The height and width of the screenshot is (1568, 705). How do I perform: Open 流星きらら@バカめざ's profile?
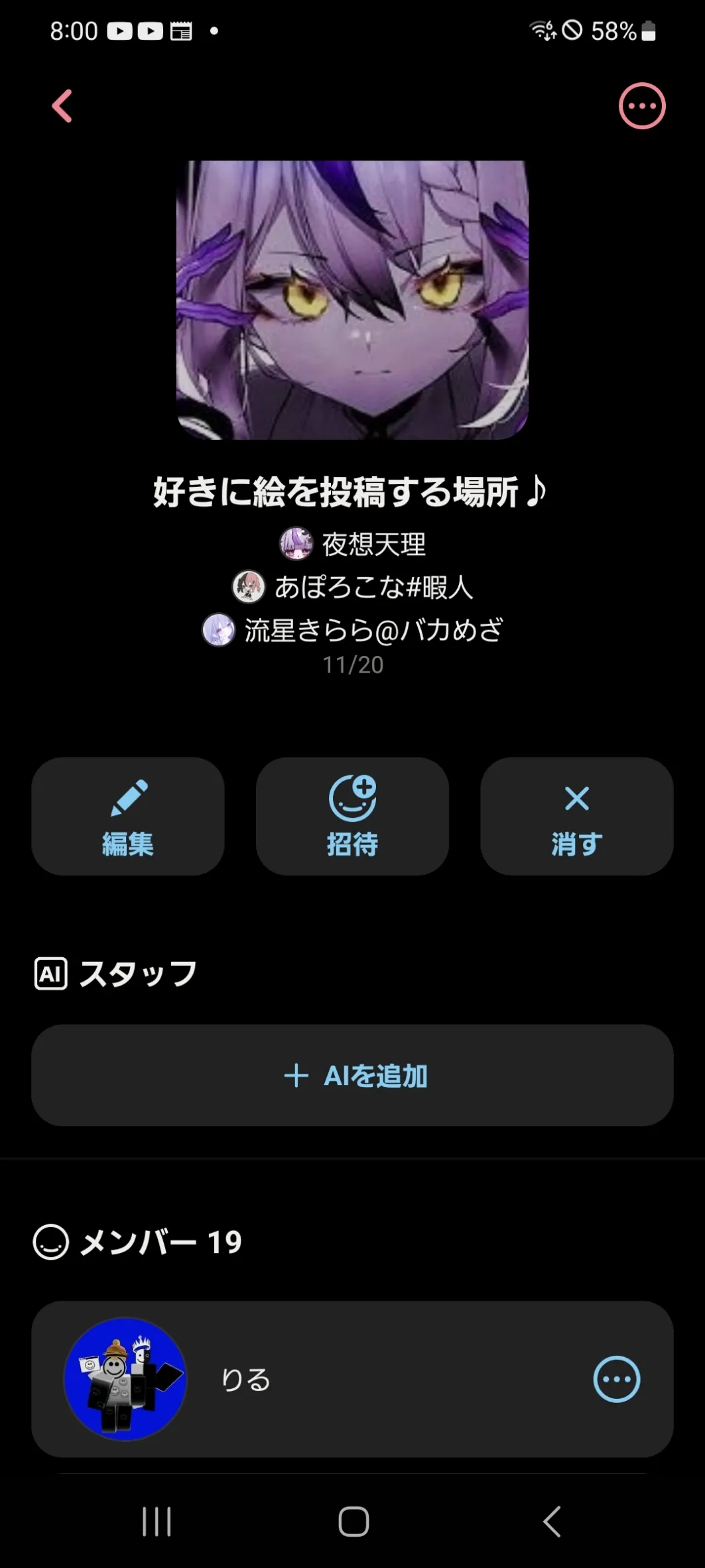tap(353, 630)
